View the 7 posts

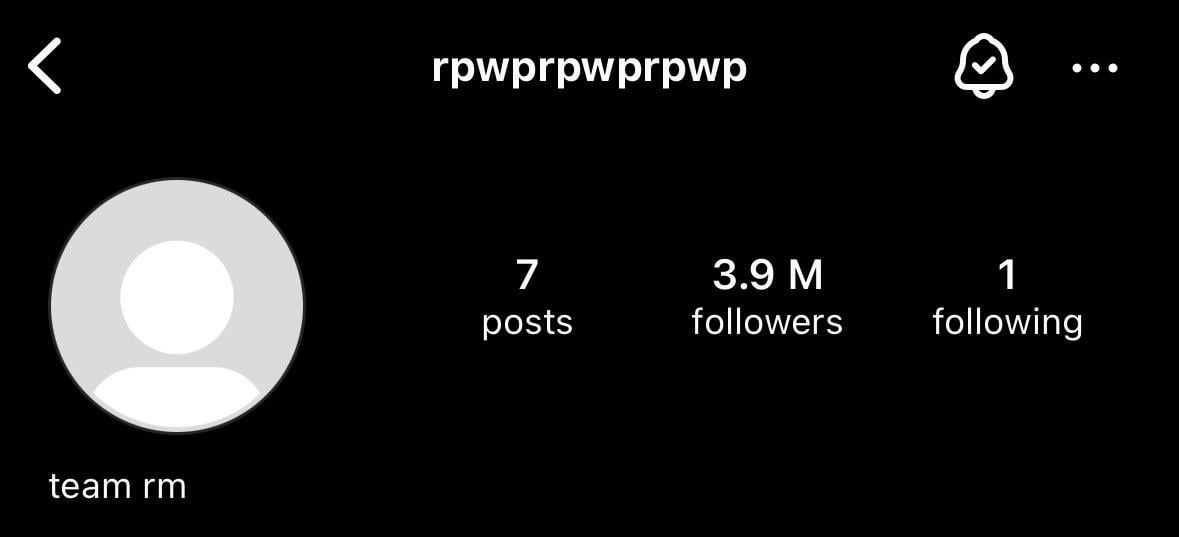pyautogui.click(x=527, y=297)
